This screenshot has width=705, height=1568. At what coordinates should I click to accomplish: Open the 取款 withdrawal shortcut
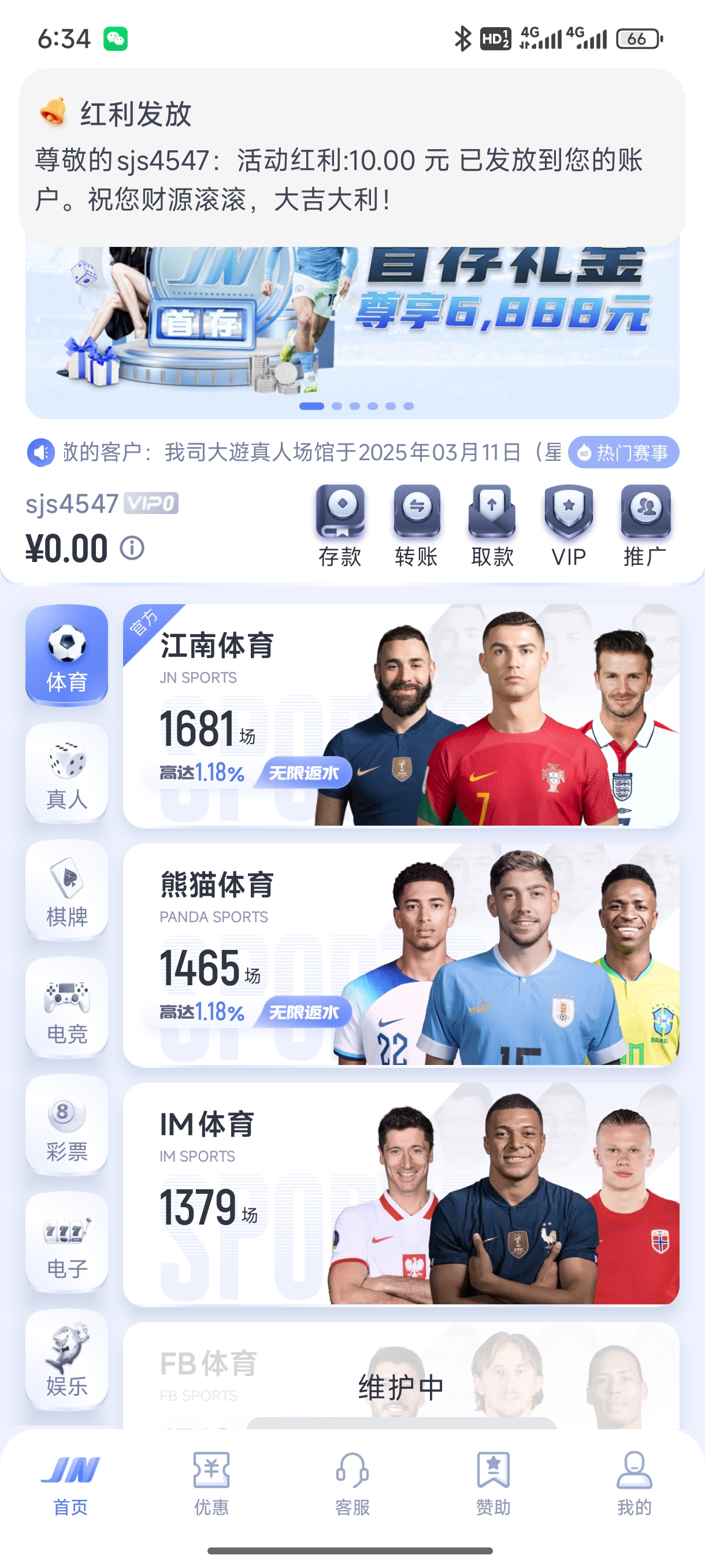pos(492,526)
